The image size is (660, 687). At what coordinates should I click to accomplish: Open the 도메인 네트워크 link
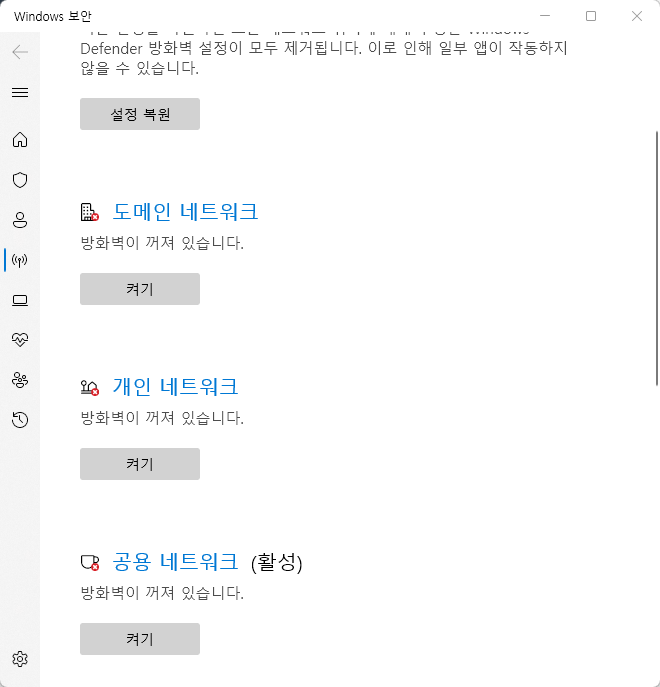click(185, 212)
